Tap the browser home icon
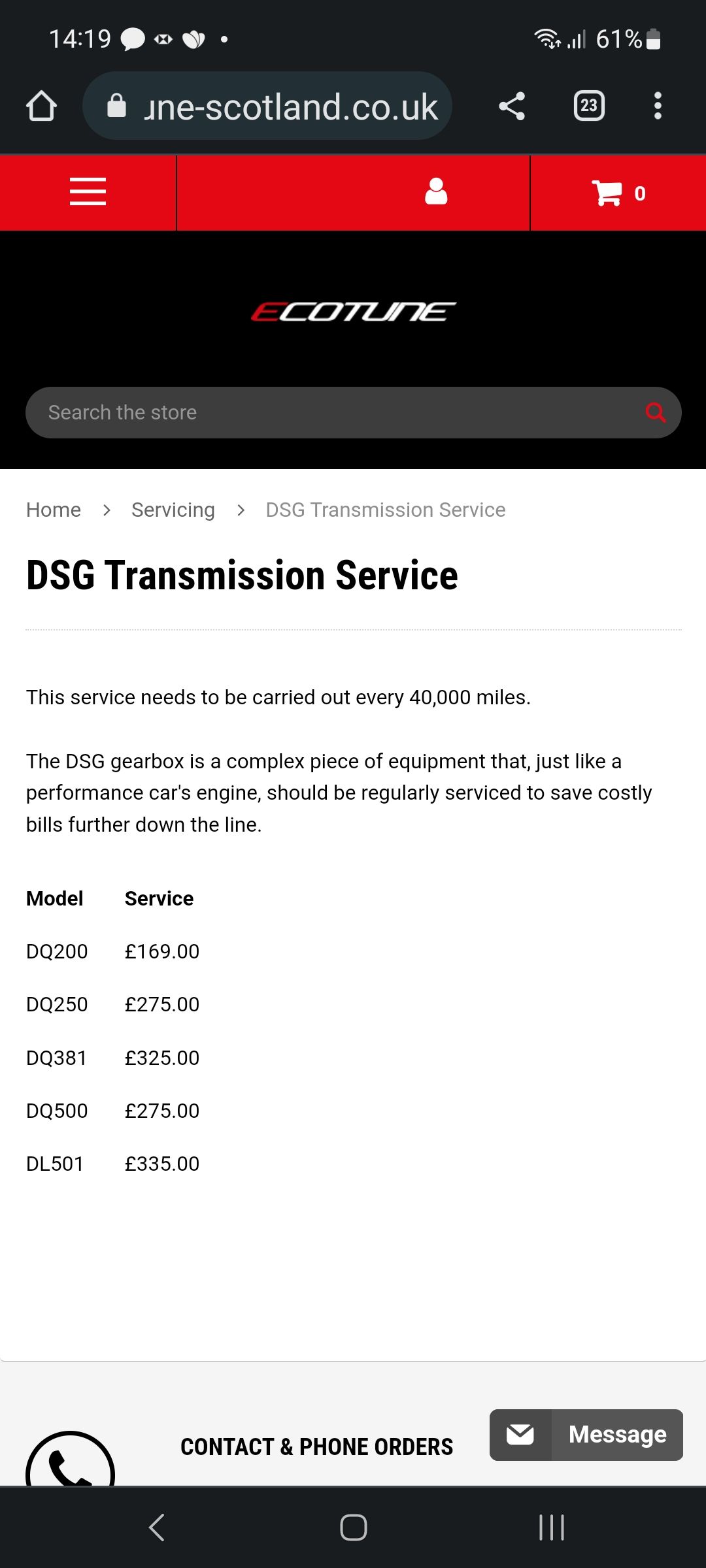The image size is (706, 1568). [41, 106]
